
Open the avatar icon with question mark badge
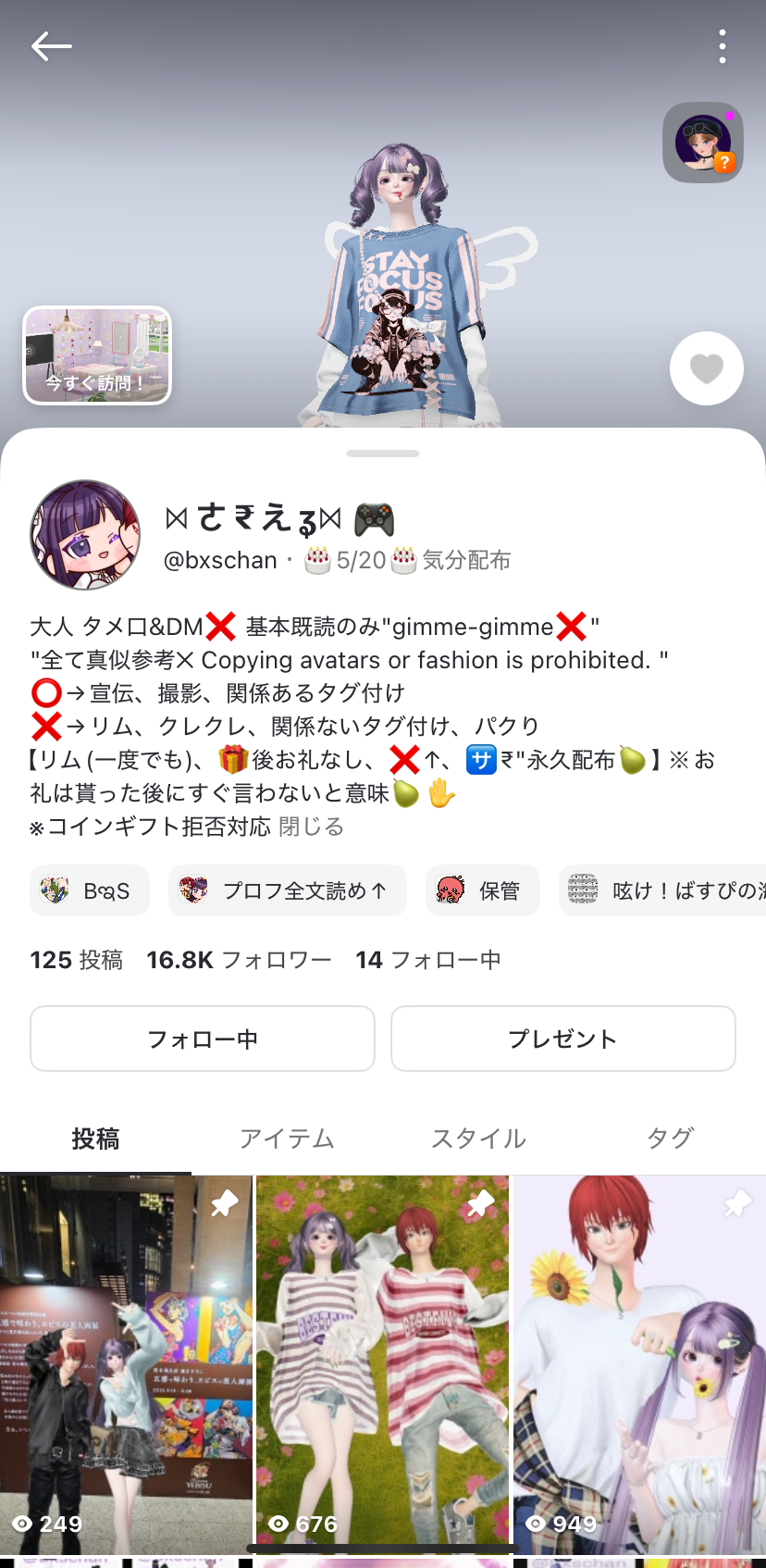pyautogui.click(x=703, y=143)
